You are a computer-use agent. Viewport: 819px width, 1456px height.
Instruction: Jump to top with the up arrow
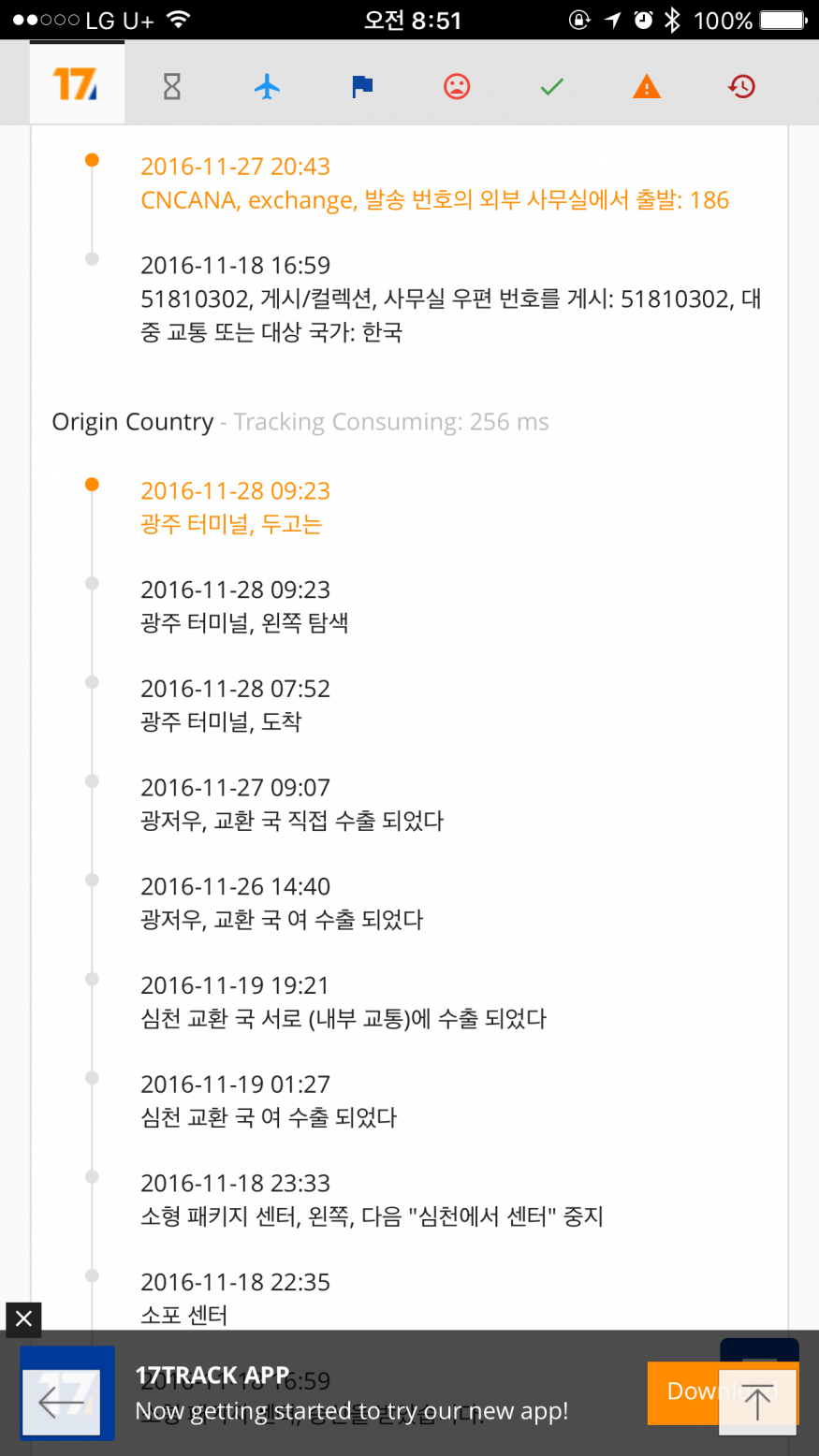757,1402
